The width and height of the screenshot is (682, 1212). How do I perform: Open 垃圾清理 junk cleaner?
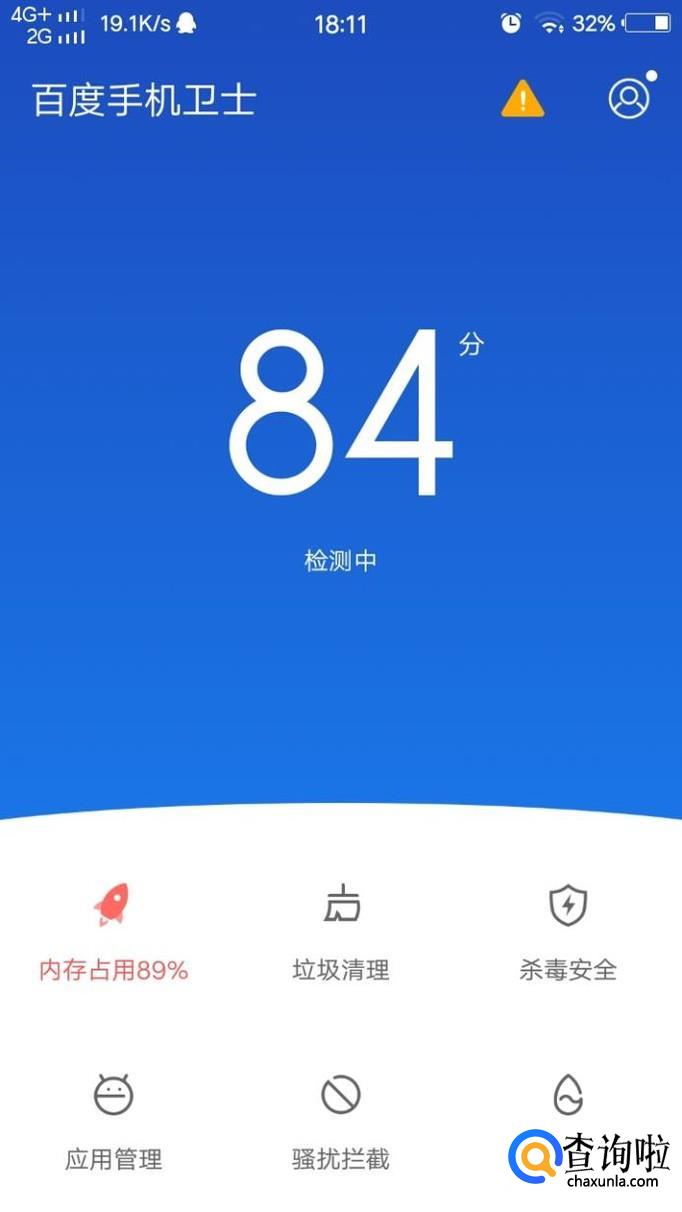[340, 931]
